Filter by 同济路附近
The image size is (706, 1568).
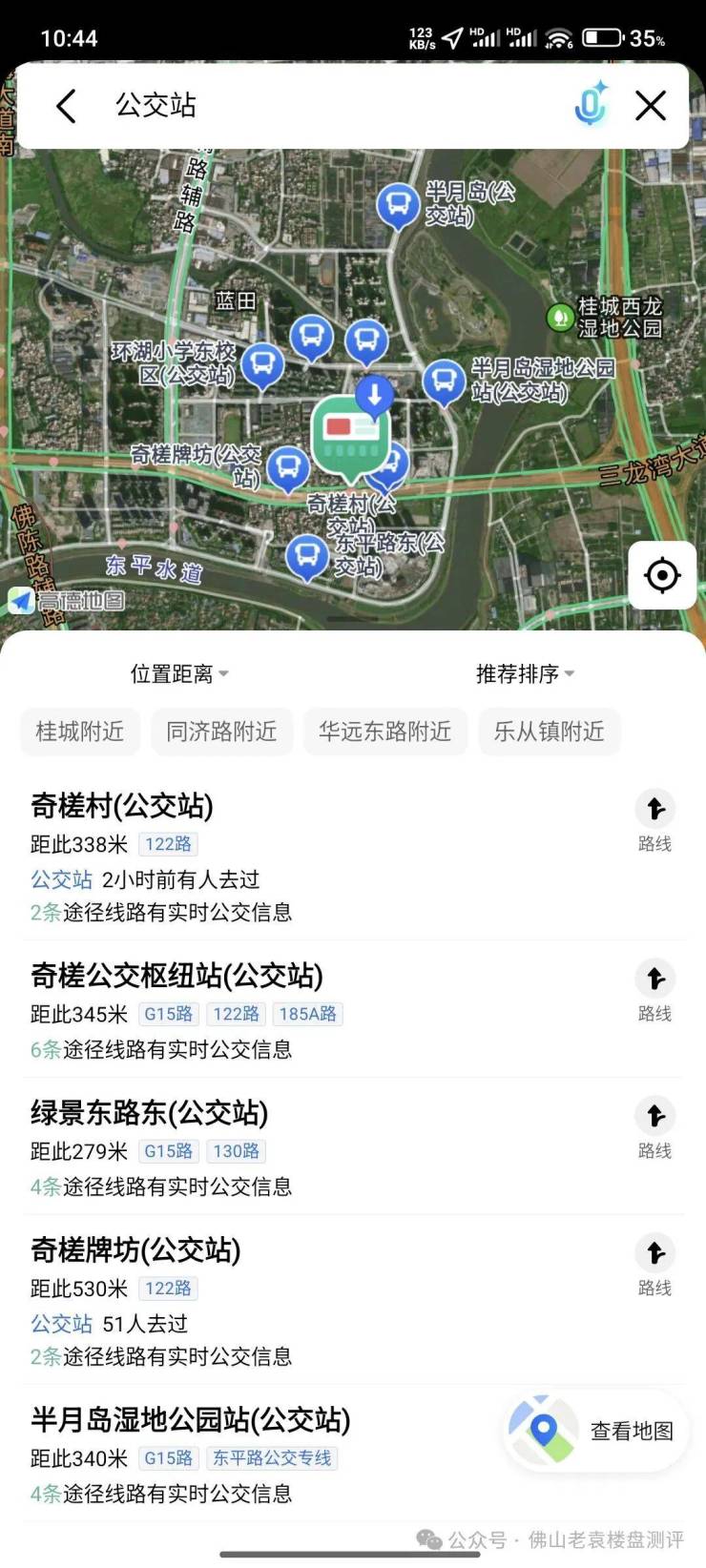[x=221, y=732]
